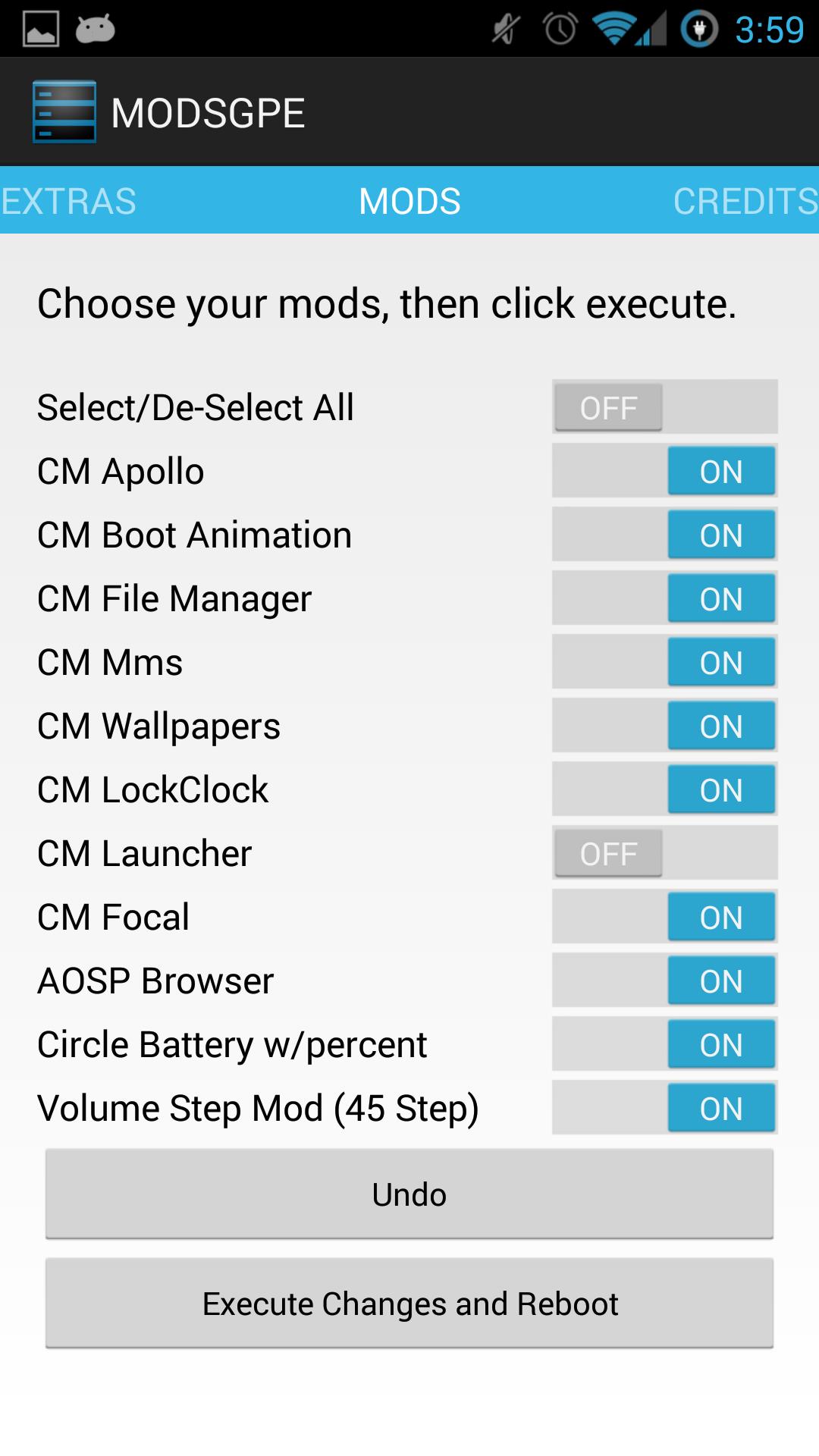Turn off Volume Step Mod (45 Step)

point(664,1108)
